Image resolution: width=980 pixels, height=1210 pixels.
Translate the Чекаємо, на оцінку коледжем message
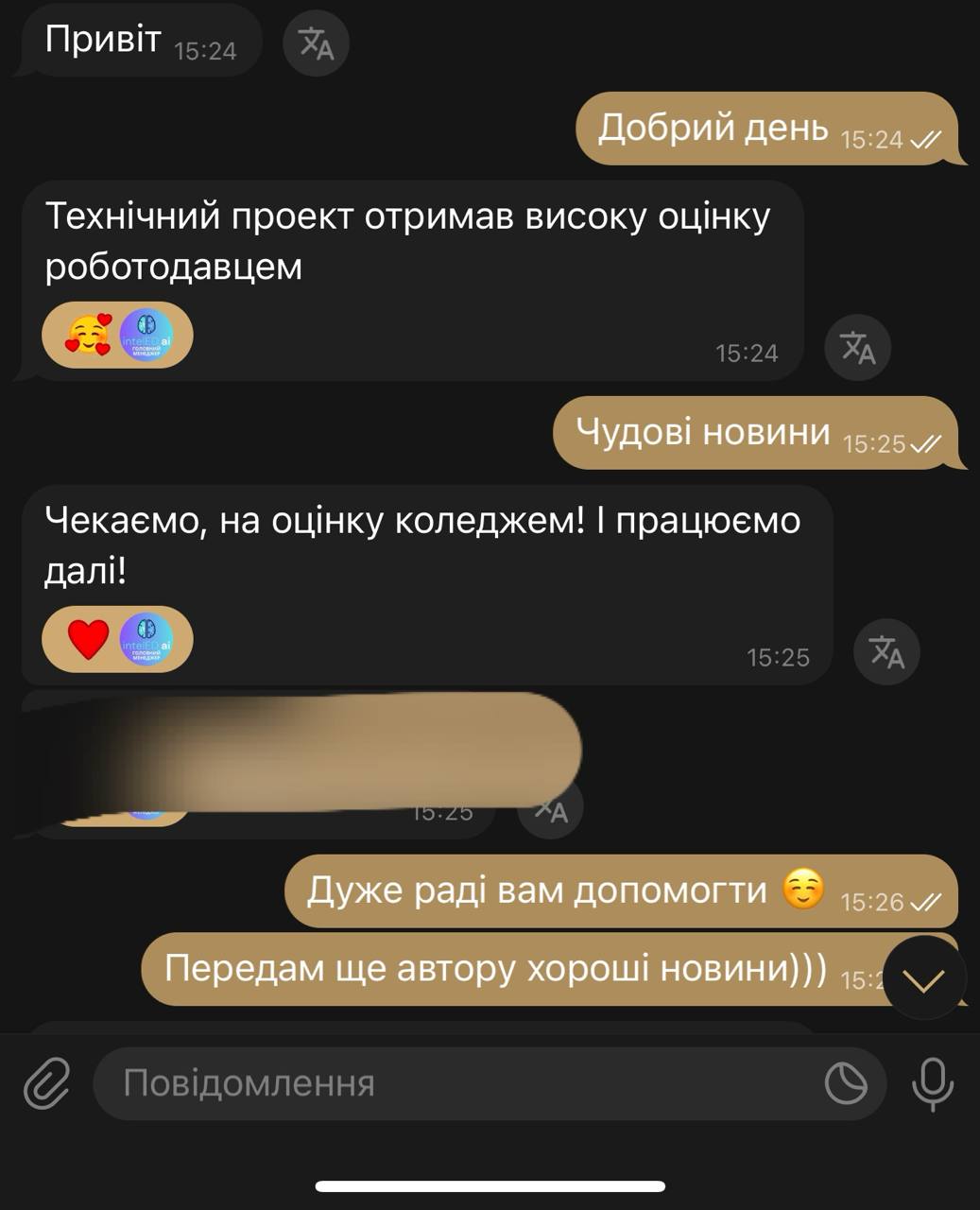(886, 652)
